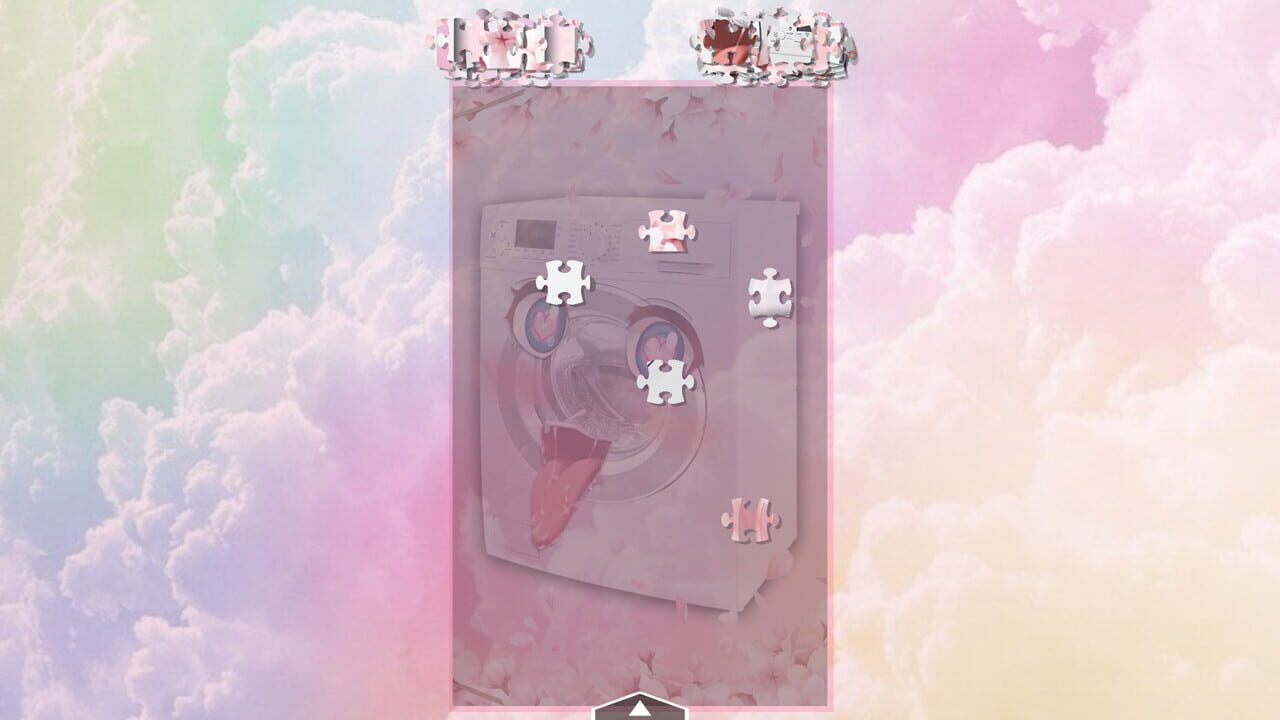Pick the puzzle piece near the control panel
Screen dimensions: 1280x720
point(667,230)
